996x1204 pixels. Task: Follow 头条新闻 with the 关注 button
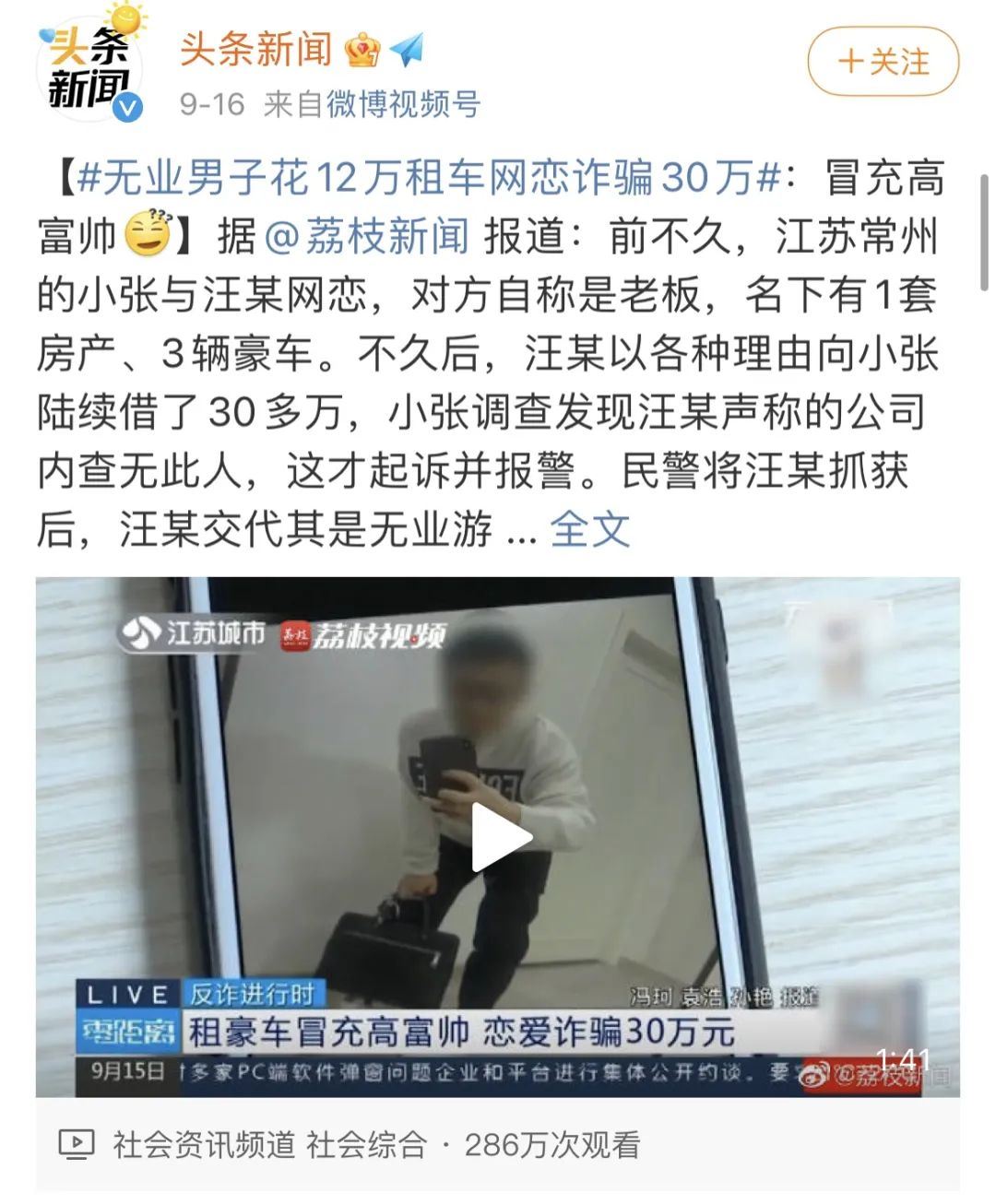point(883,63)
